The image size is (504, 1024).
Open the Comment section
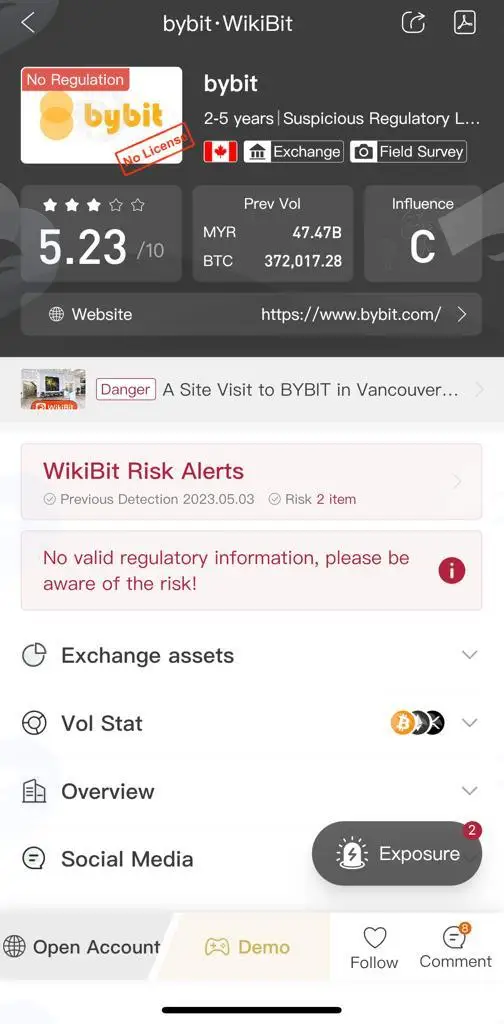[x=456, y=947]
